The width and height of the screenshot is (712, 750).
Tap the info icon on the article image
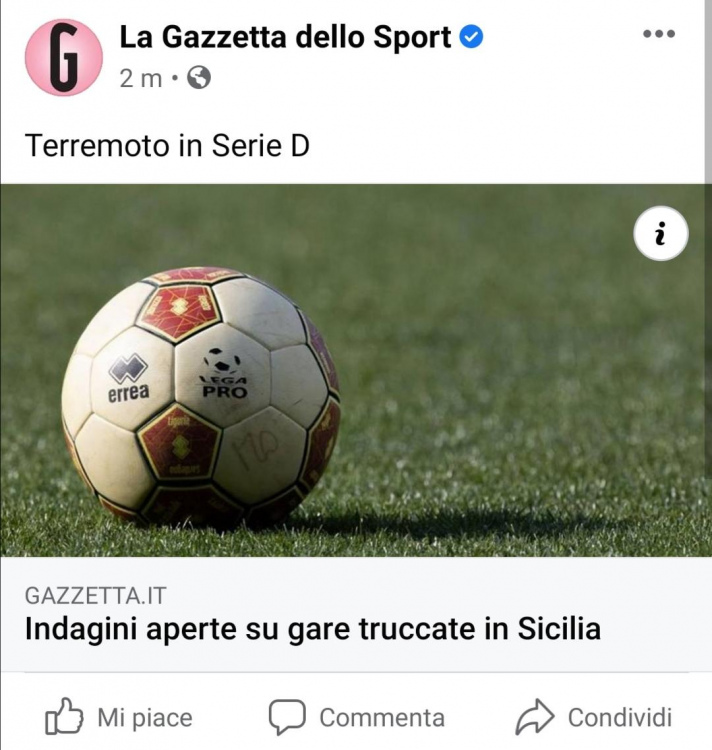pos(661,235)
